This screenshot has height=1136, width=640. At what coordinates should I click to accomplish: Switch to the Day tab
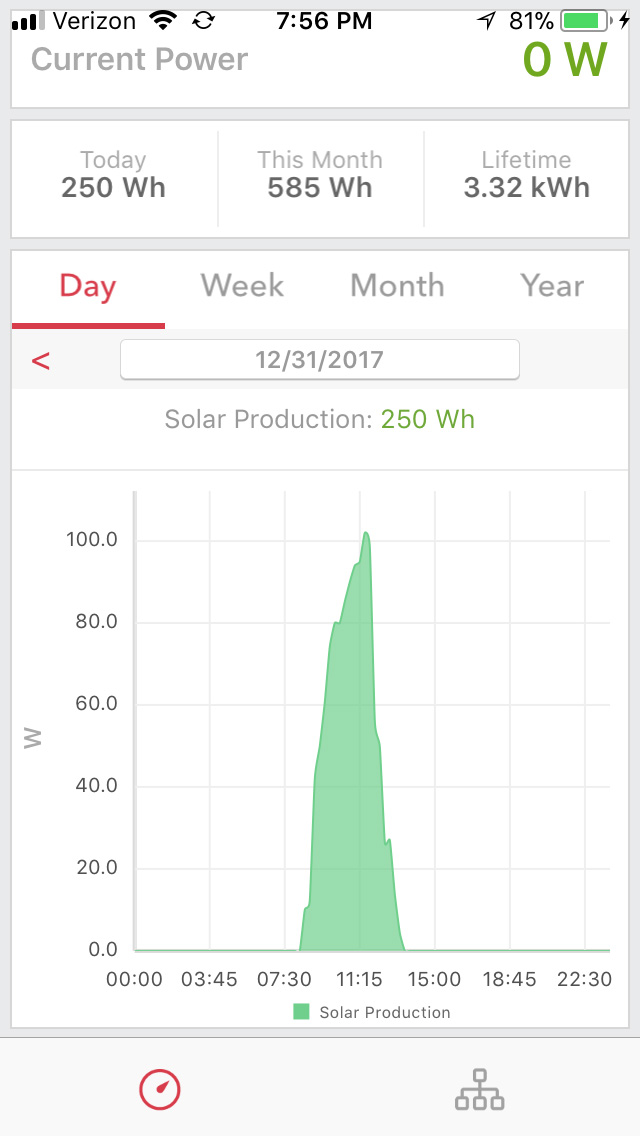(88, 287)
